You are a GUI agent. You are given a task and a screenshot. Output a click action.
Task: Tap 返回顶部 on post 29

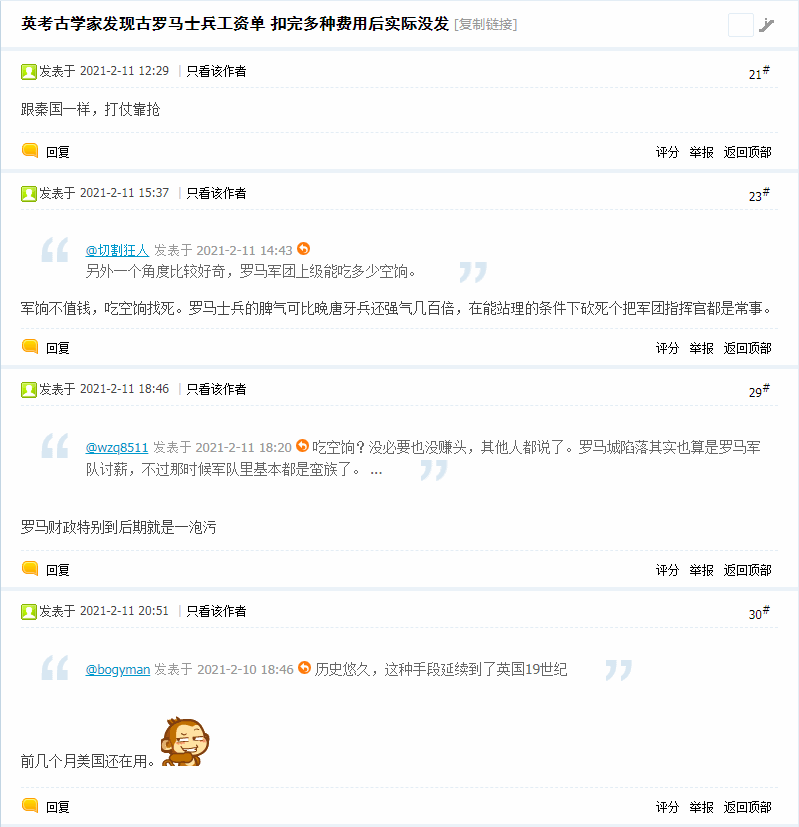click(x=748, y=570)
